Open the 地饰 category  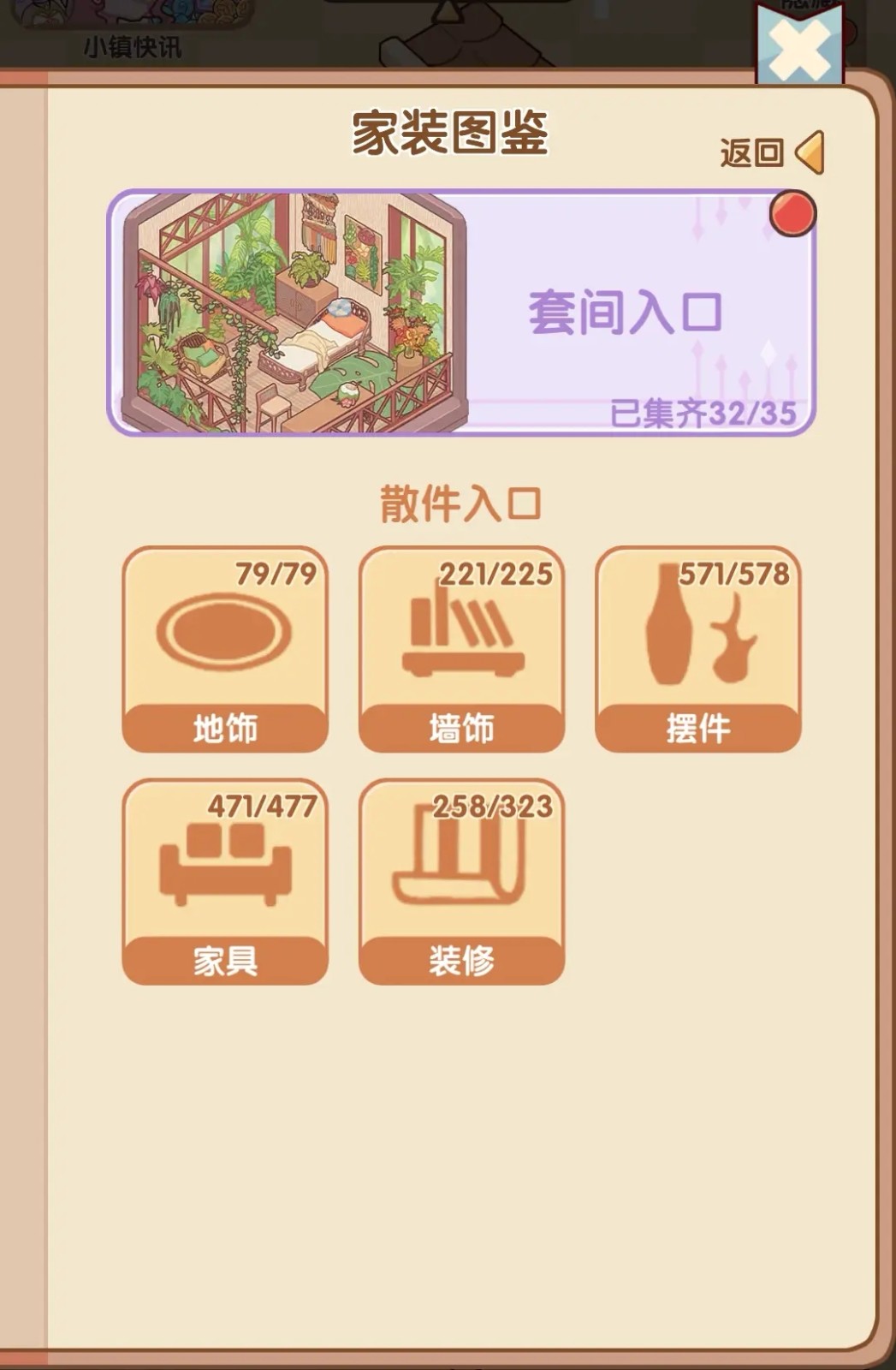coord(225,650)
